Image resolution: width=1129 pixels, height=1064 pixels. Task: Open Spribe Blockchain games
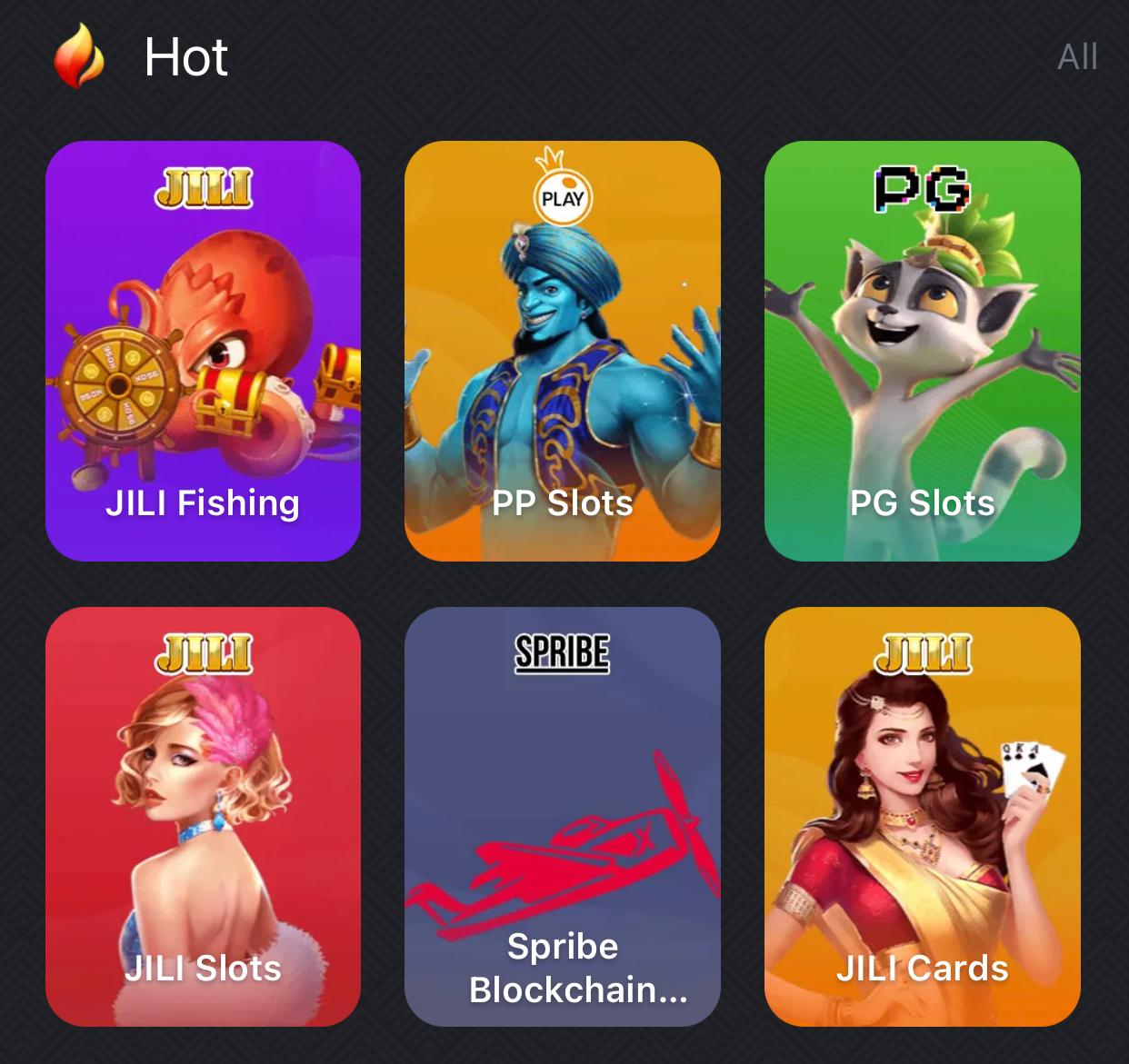pos(562,816)
